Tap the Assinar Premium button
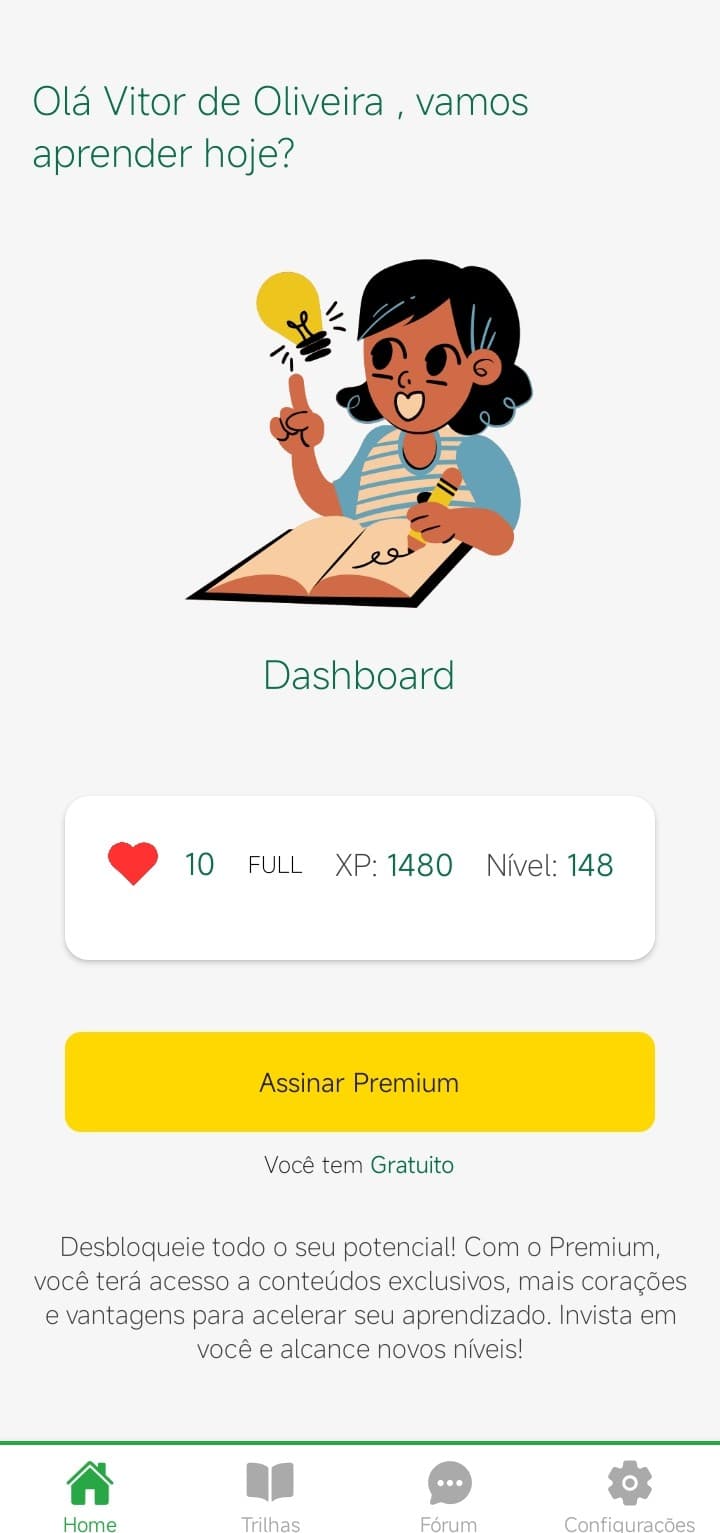This screenshot has width=720, height=1533. point(359,1082)
